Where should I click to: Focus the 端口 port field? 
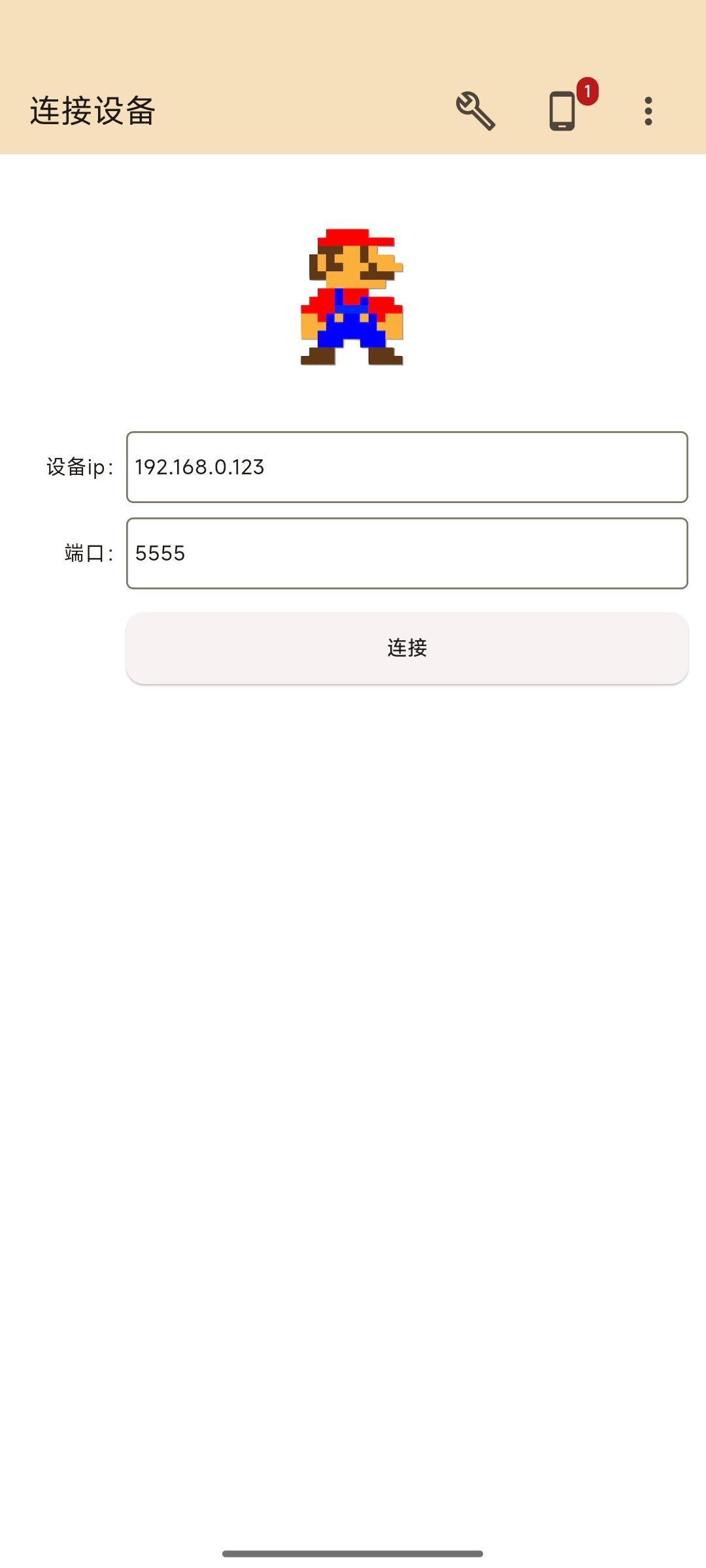[407, 553]
